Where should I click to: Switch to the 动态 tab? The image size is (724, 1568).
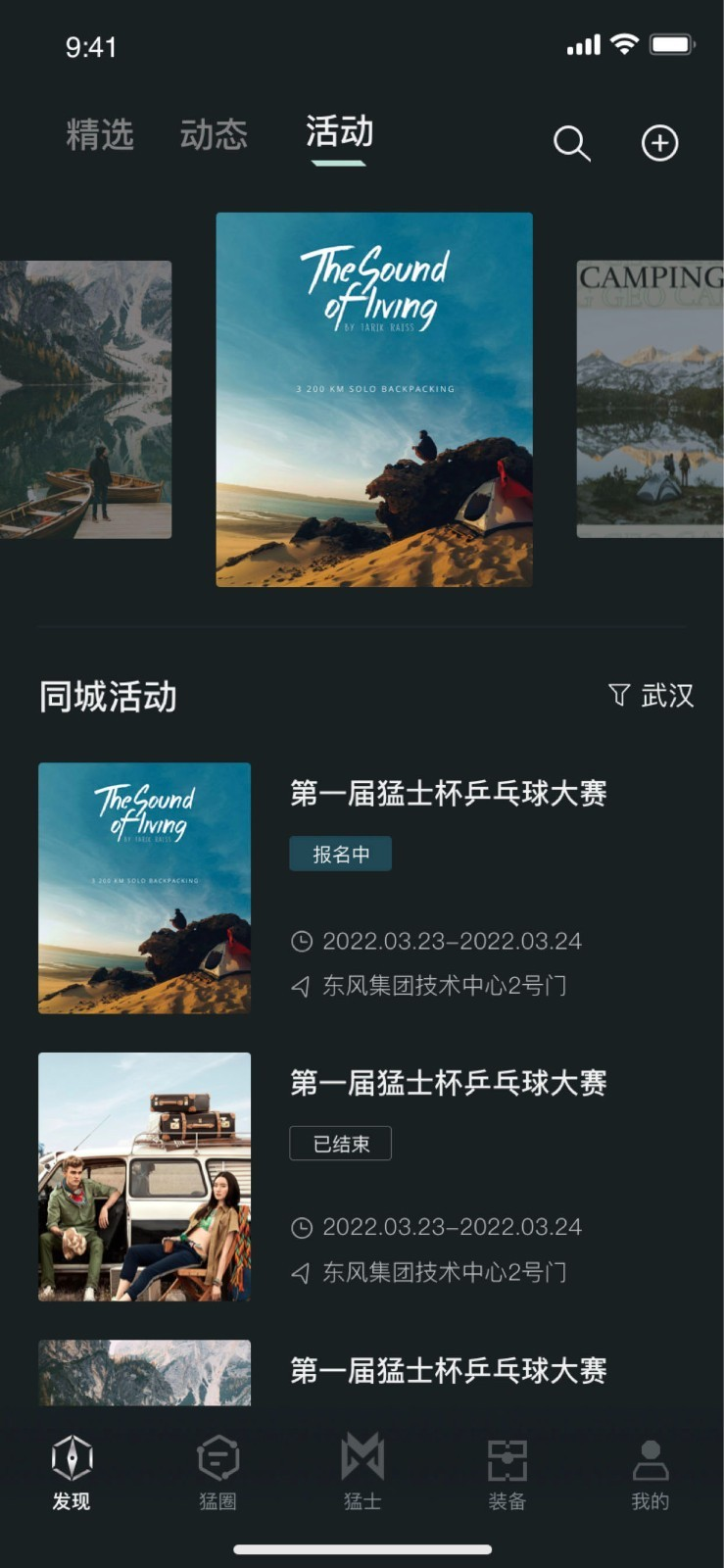coord(214,135)
